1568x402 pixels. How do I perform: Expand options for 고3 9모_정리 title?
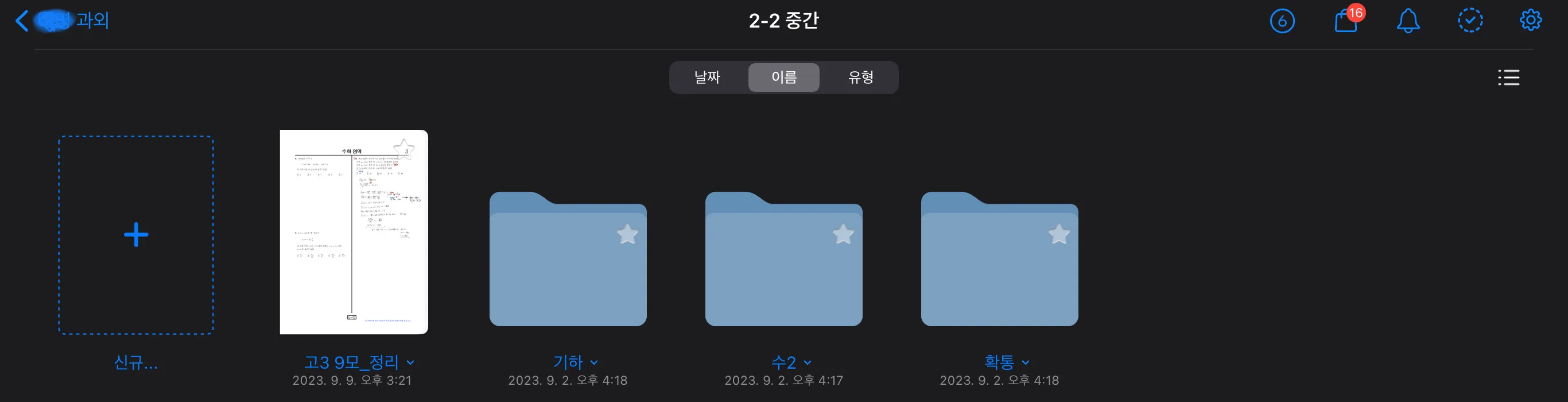pyautogui.click(x=411, y=362)
